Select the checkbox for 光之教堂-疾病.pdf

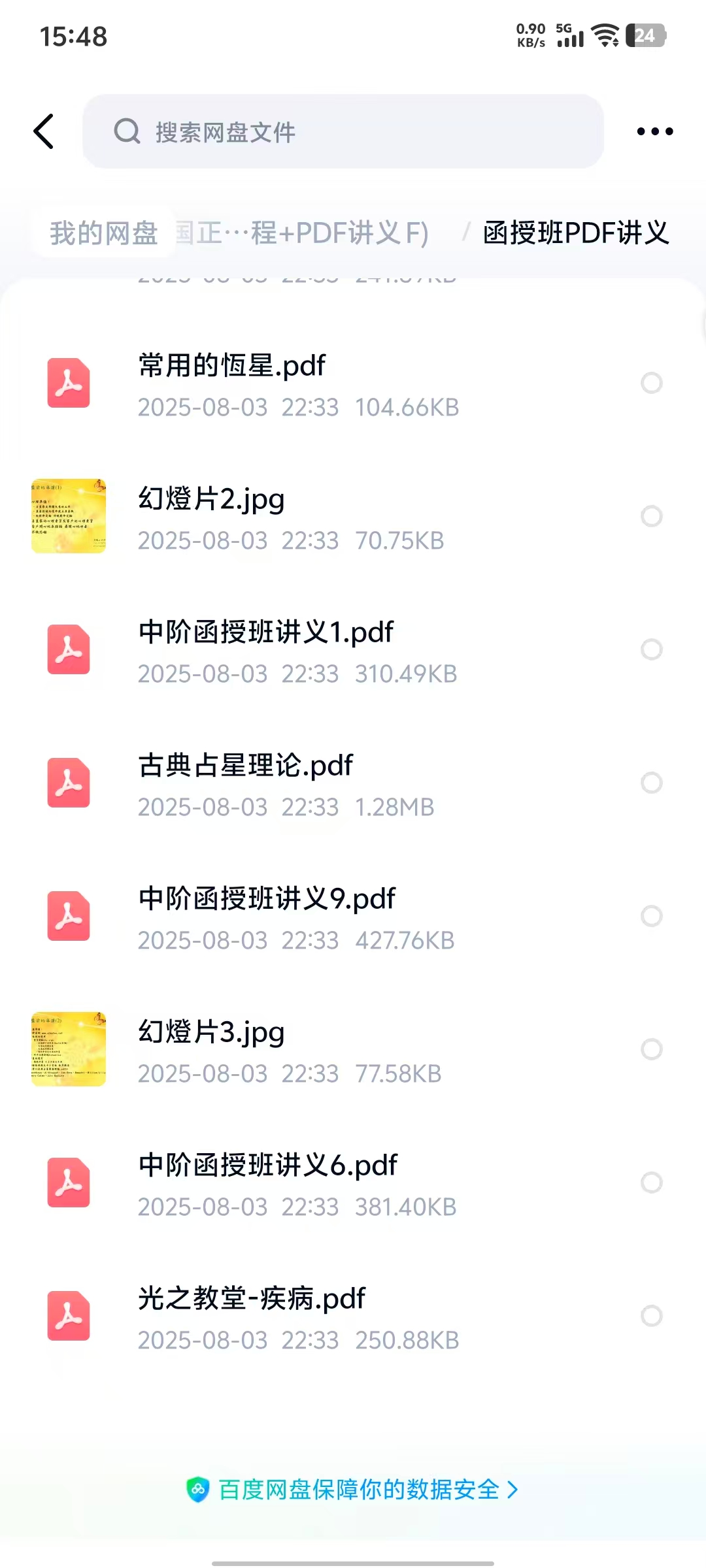(651, 1316)
